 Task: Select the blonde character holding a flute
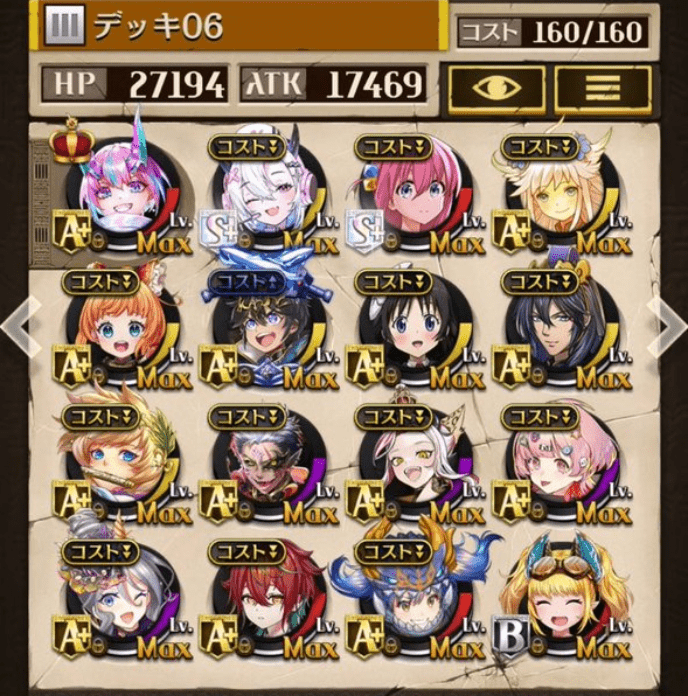(120, 462)
